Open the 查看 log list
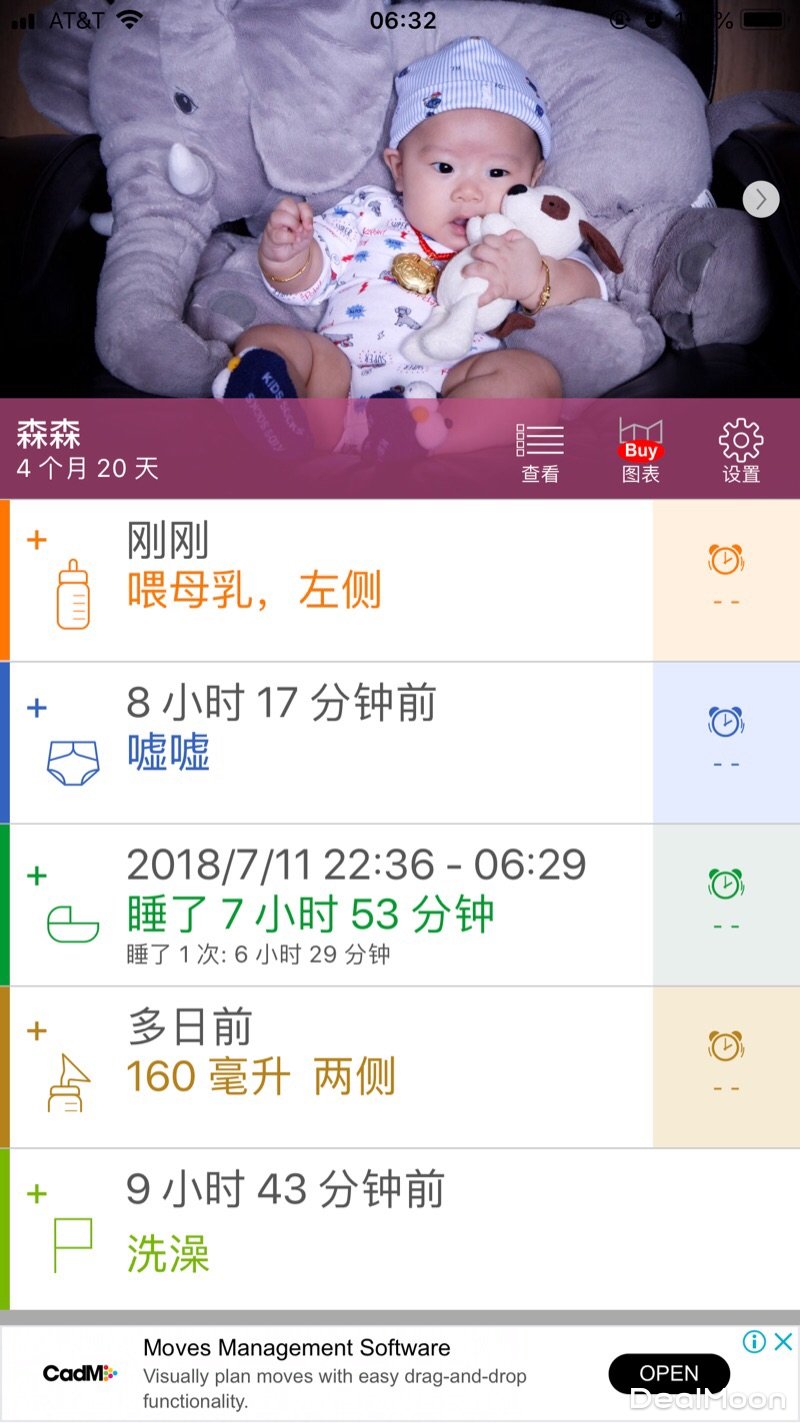This screenshot has height=1423, width=800. pyautogui.click(x=540, y=450)
